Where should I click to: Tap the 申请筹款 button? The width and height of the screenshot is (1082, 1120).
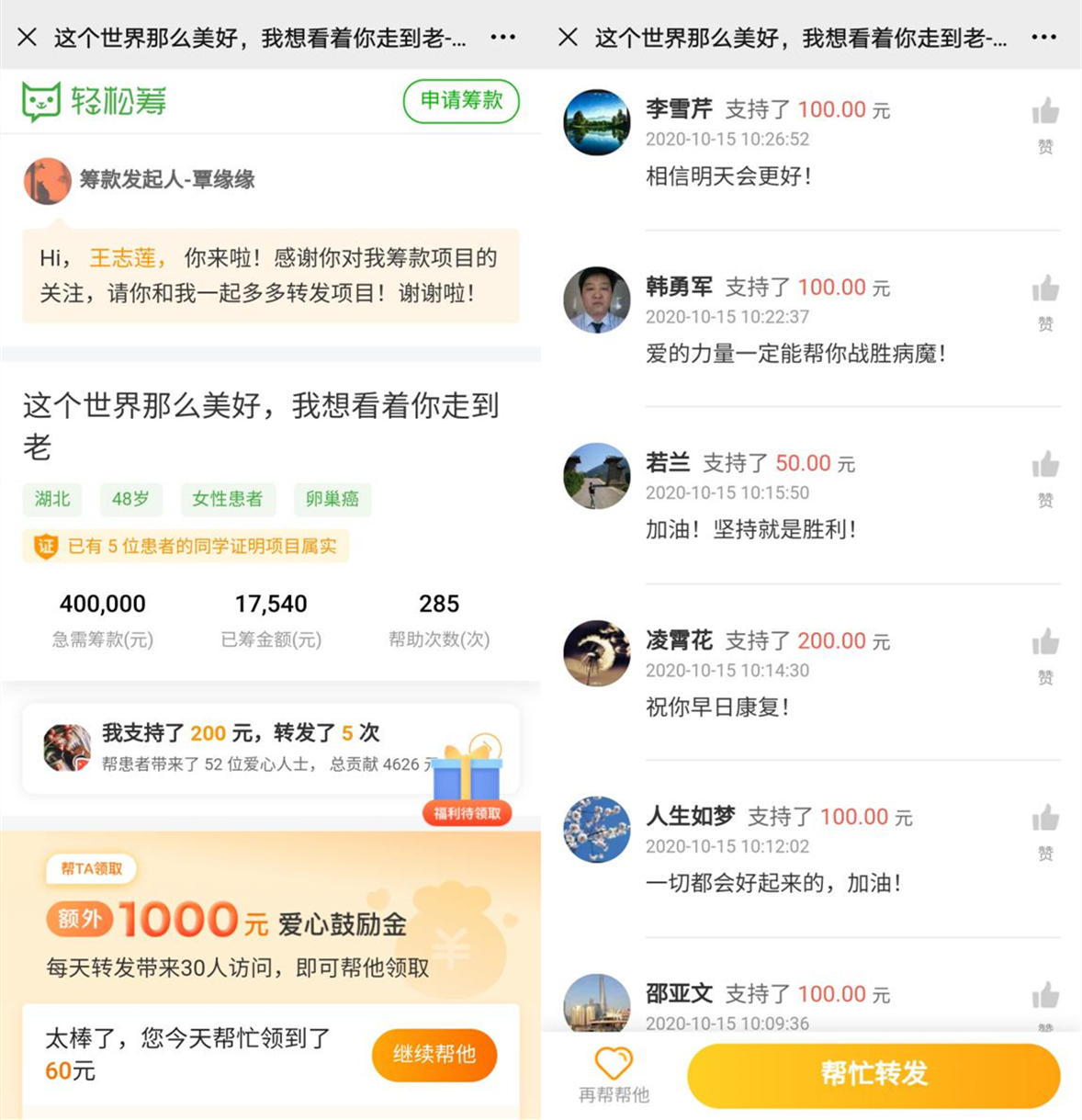coord(461,101)
